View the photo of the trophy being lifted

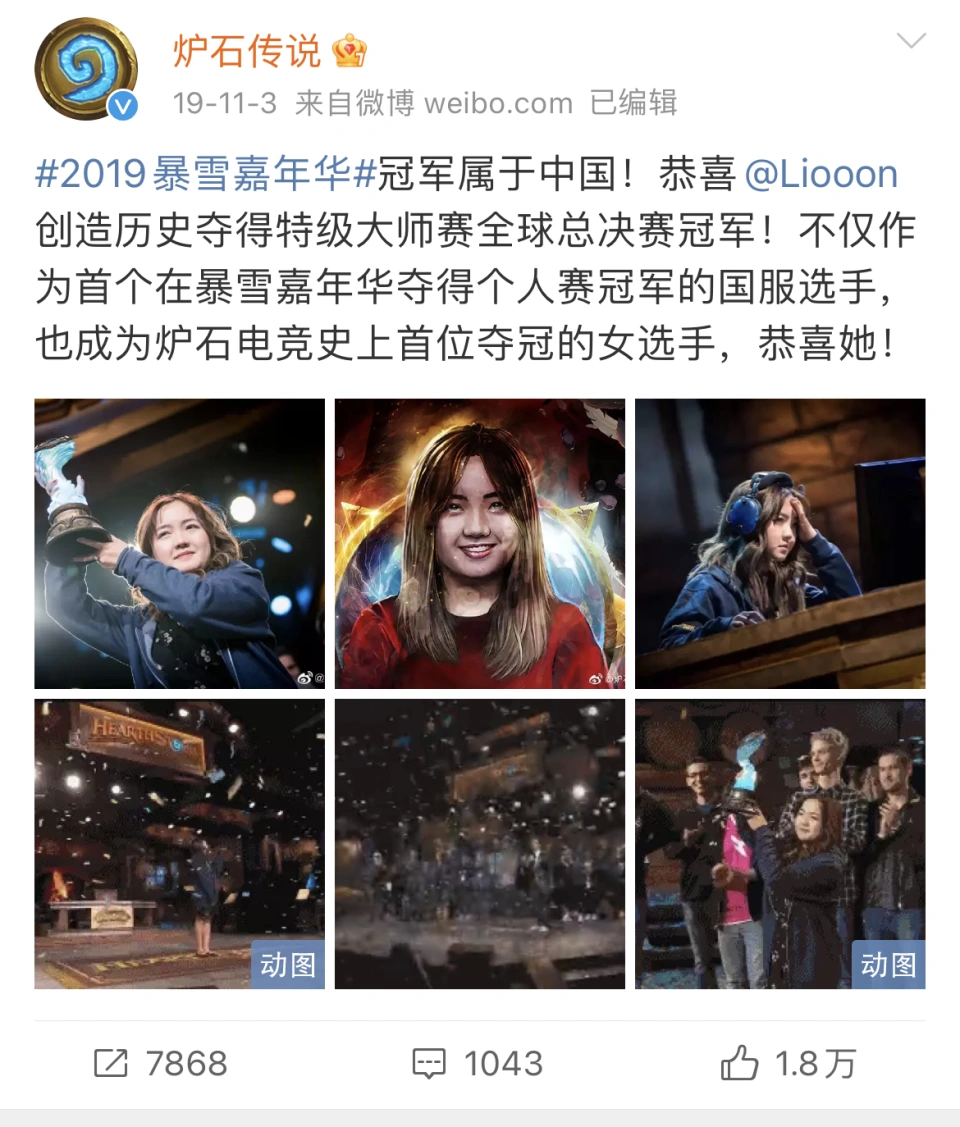point(180,543)
